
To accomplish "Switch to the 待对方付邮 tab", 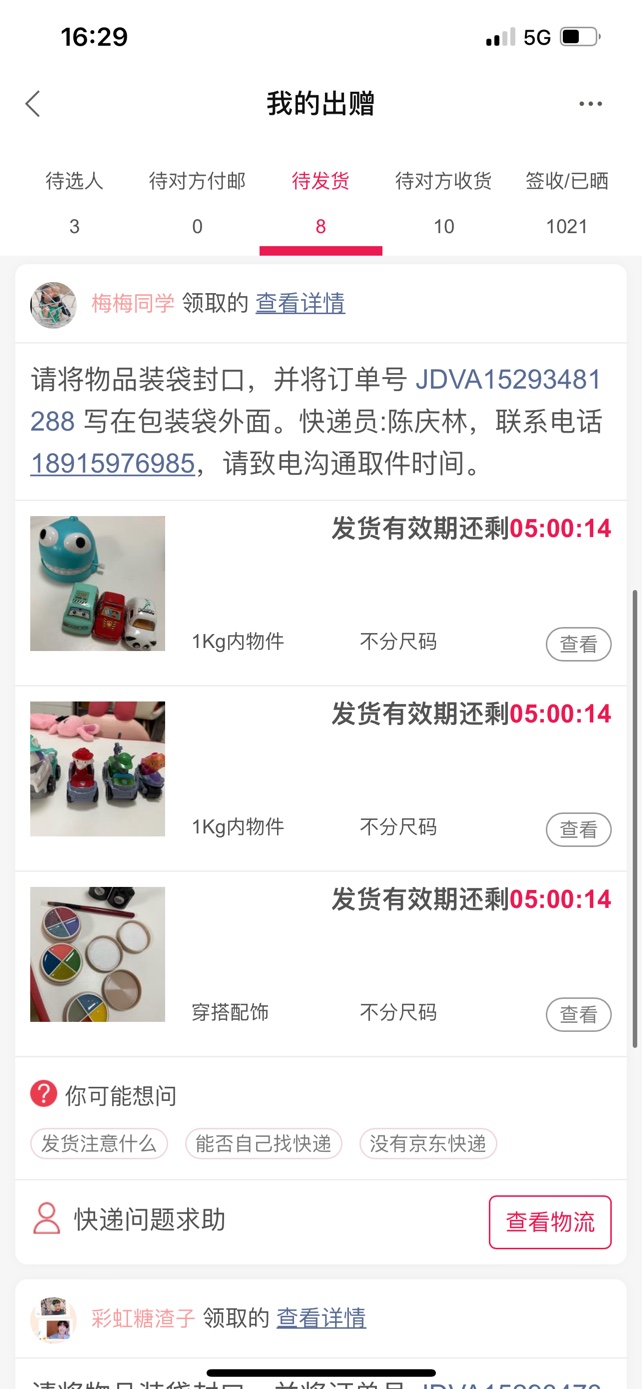I will click(197, 201).
